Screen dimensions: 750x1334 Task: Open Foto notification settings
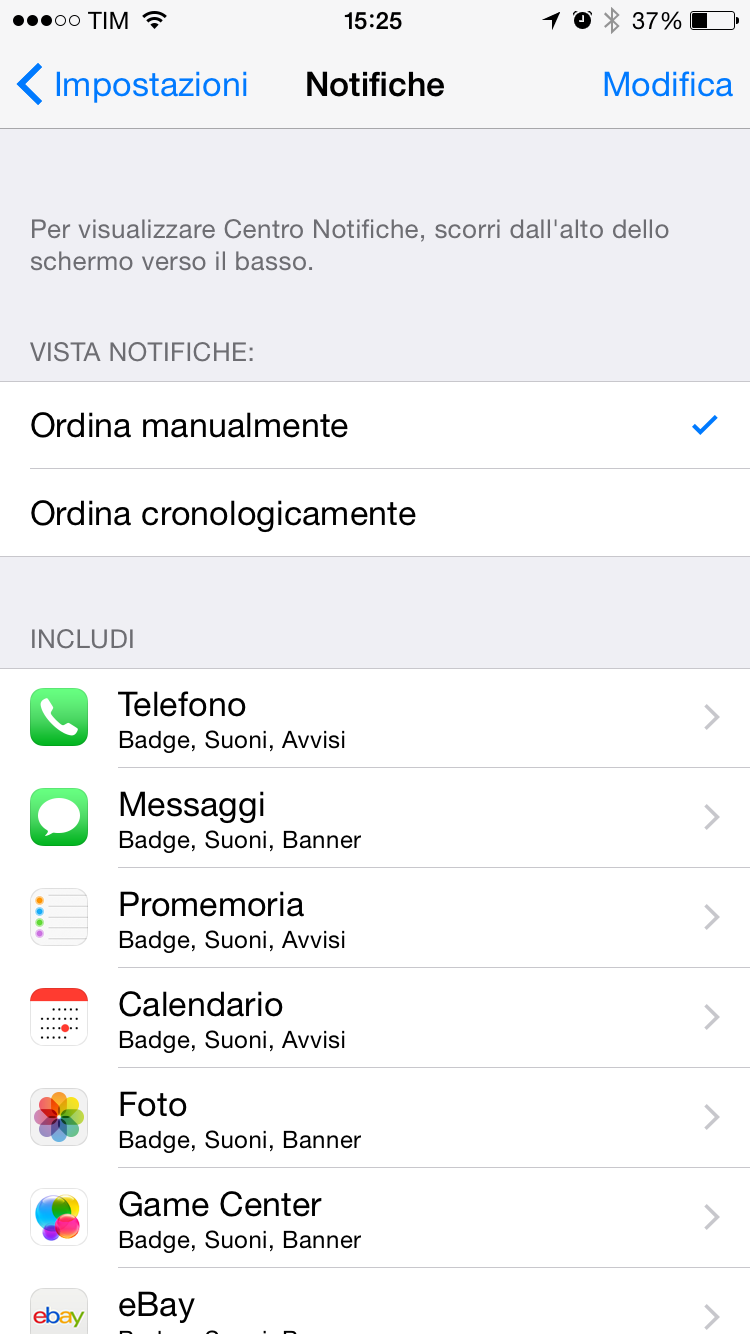375,1118
